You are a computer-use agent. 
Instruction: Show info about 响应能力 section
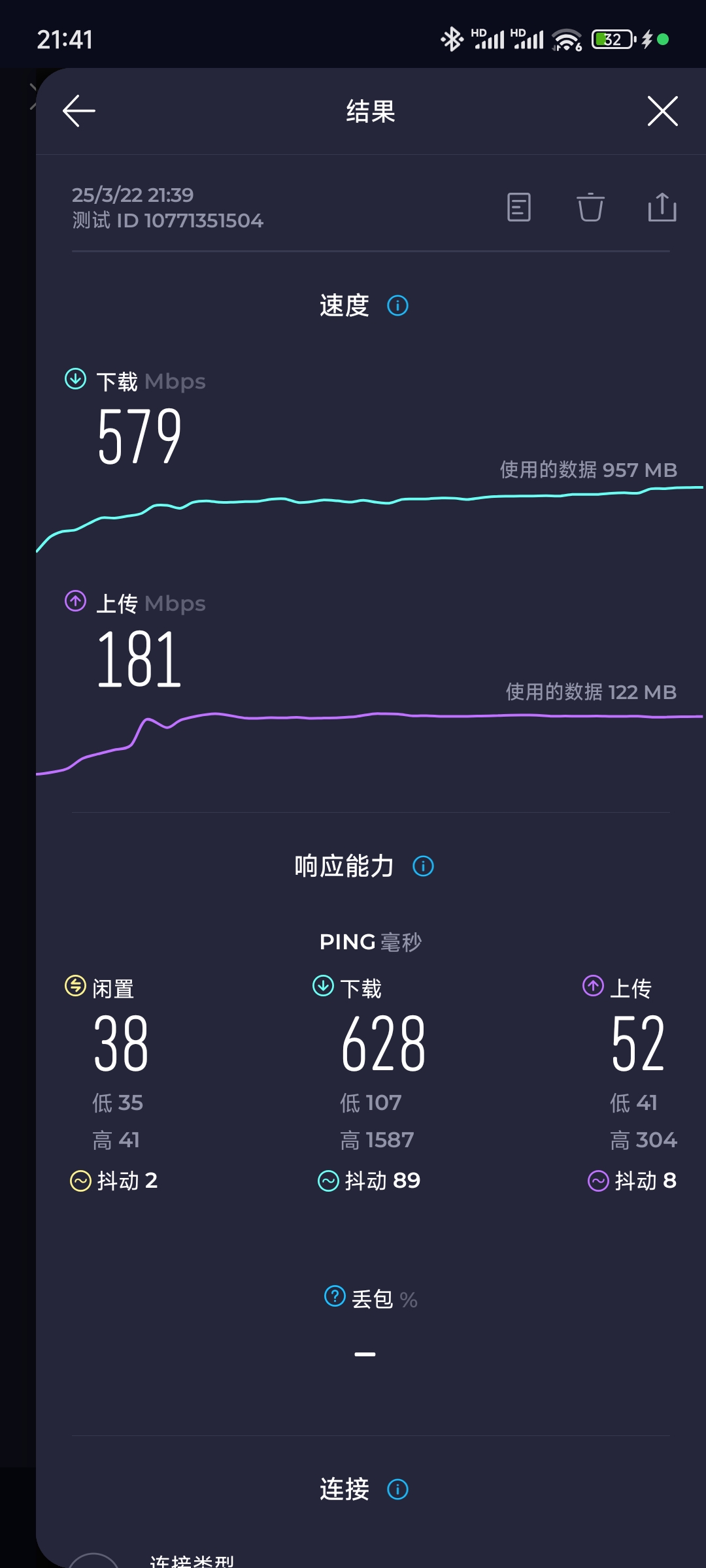point(423,866)
